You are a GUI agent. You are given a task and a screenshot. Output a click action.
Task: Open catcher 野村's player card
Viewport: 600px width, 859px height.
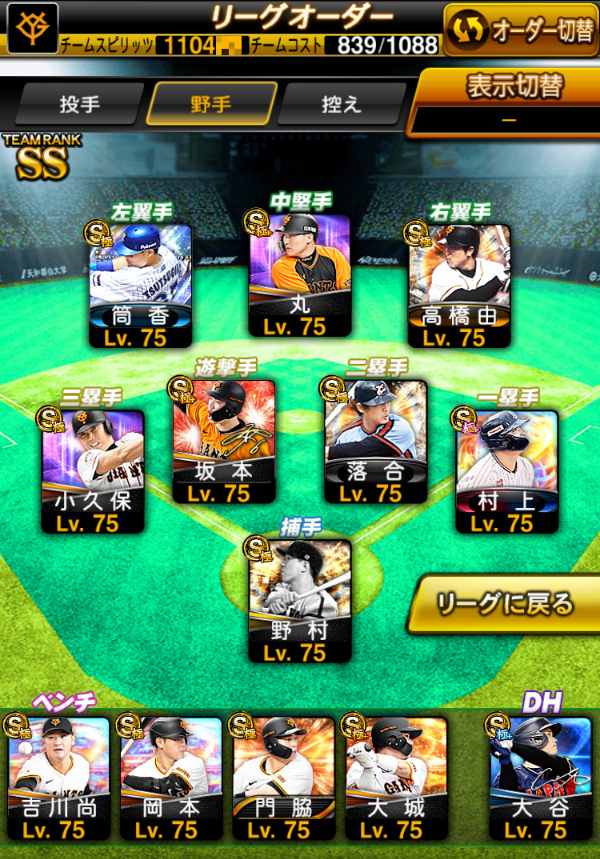(x=300, y=598)
